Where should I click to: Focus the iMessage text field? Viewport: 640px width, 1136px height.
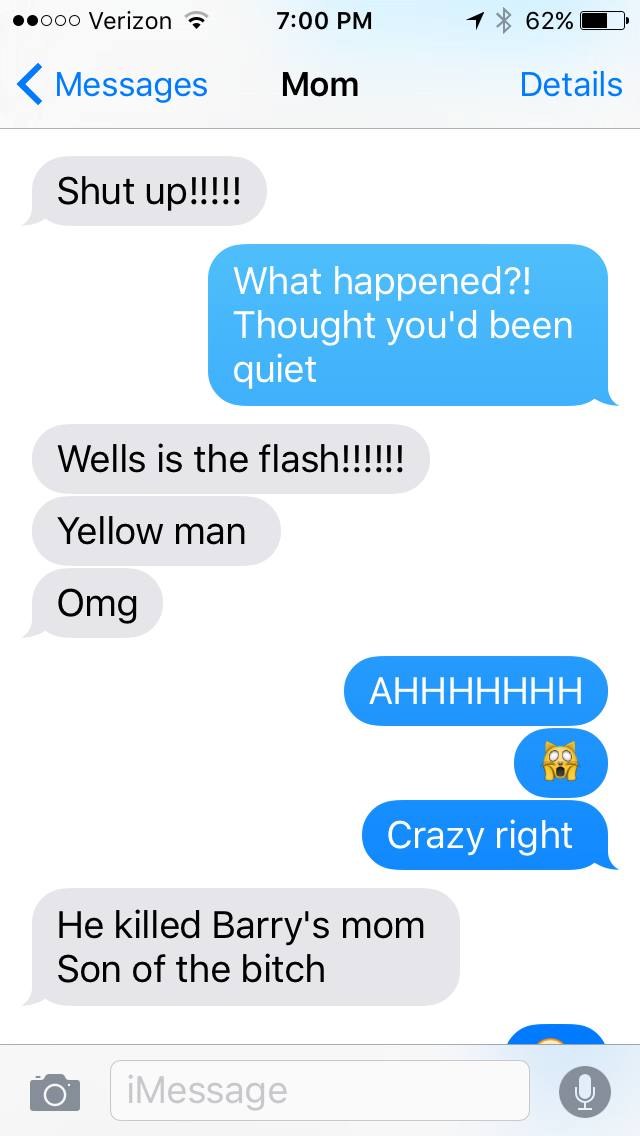[x=320, y=1091]
